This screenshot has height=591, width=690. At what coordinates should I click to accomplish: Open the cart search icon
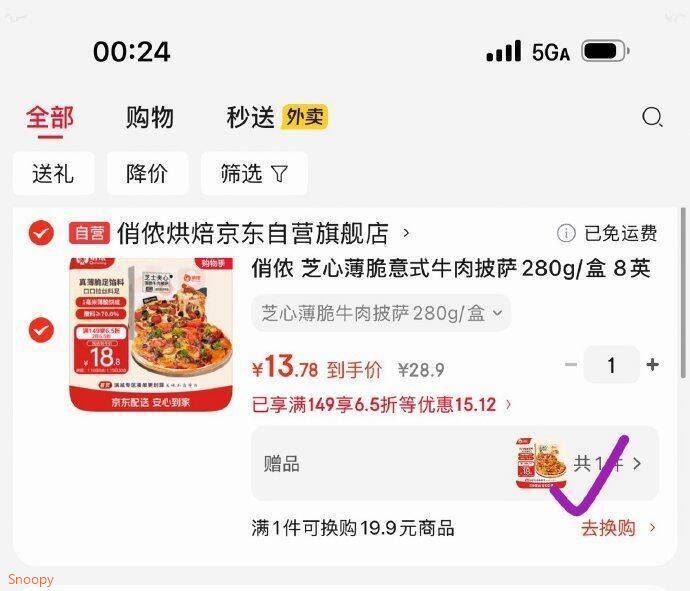[652, 117]
